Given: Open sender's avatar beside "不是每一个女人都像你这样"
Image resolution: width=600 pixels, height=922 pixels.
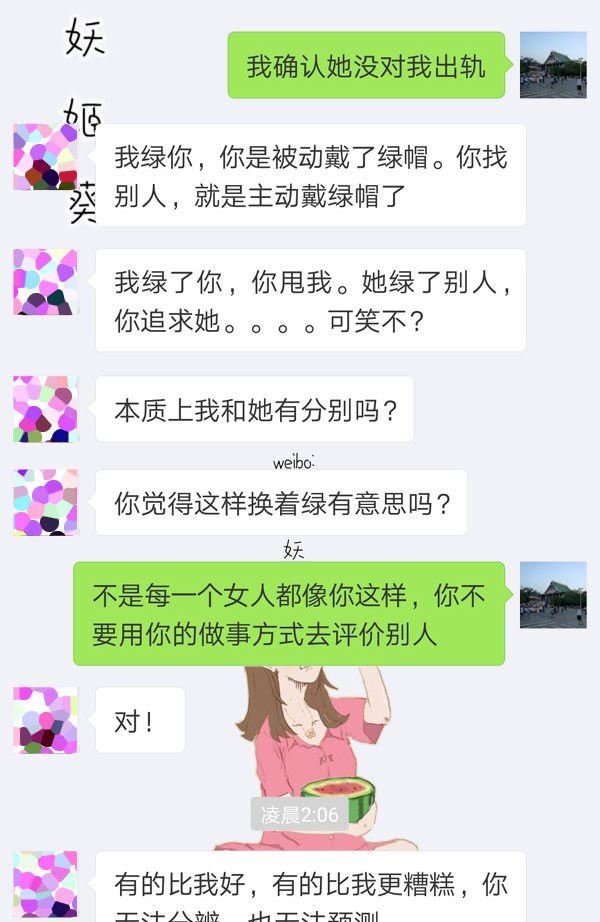Looking at the screenshot, I should 552,595.
